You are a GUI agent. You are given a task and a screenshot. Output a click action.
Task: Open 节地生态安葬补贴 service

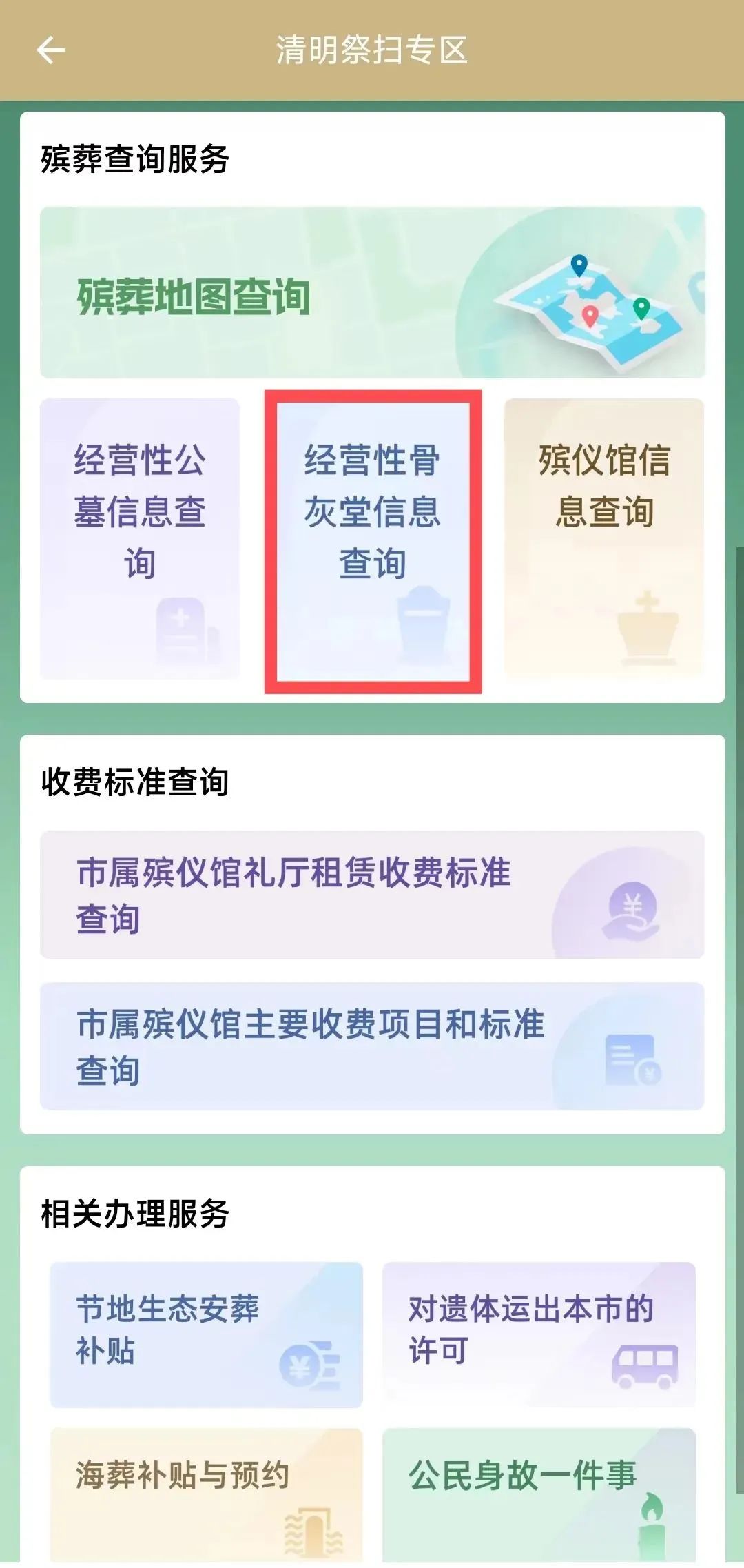tap(206, 1335)
